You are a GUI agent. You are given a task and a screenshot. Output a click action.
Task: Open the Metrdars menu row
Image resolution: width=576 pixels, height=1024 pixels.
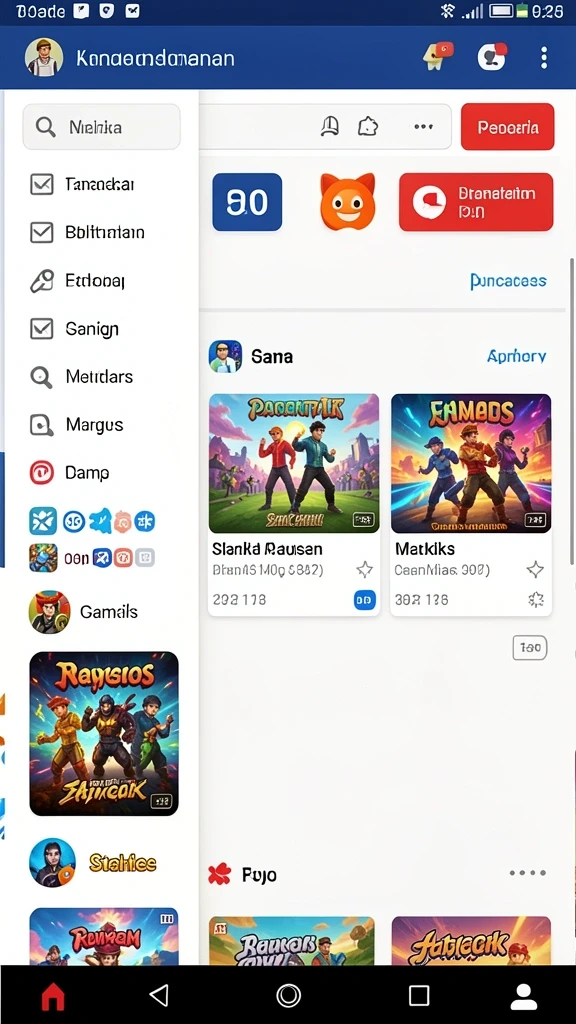99,377
